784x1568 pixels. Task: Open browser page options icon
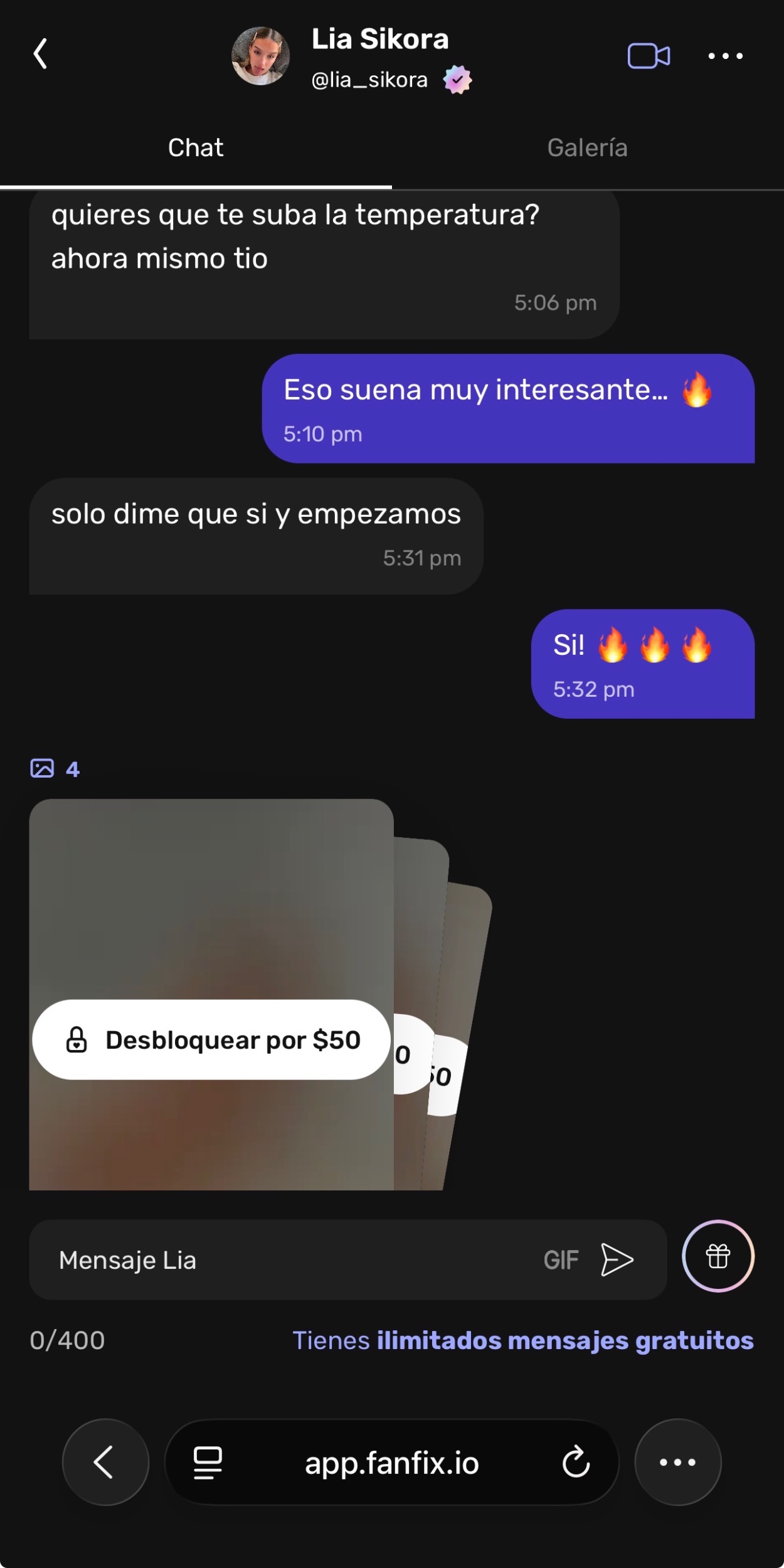click(208, 1462)
